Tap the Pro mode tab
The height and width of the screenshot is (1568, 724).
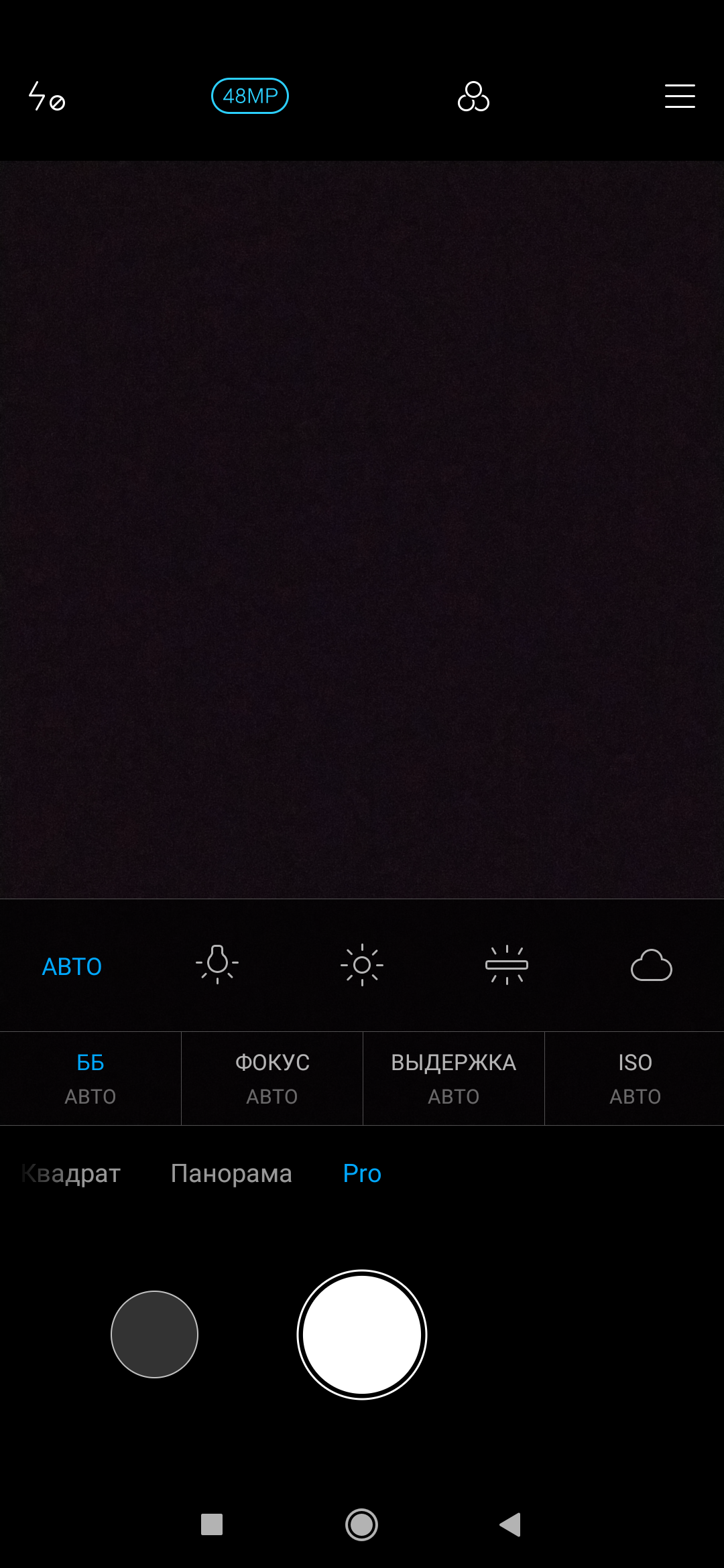coord(362,1173)
